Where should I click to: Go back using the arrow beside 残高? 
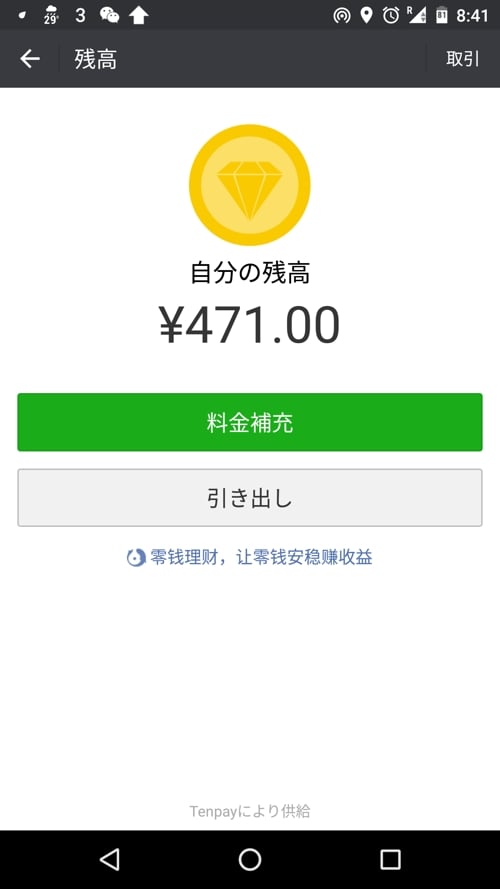29,58
